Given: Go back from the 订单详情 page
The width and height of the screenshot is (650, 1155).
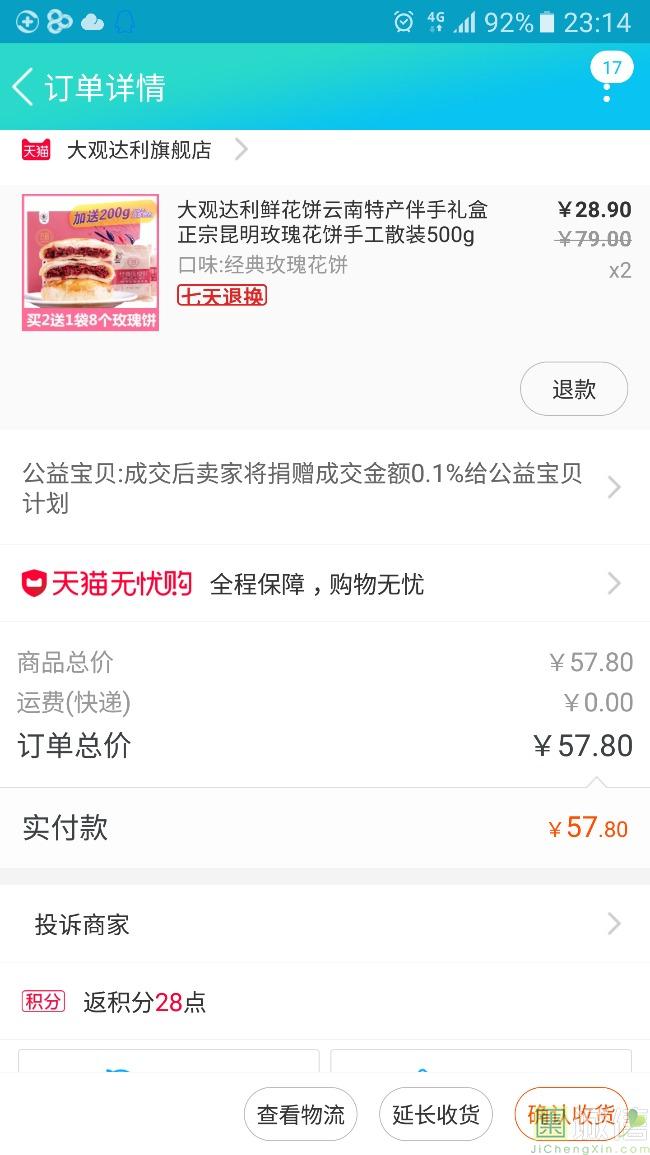Looking at the screenshot, I should point(24,87).
